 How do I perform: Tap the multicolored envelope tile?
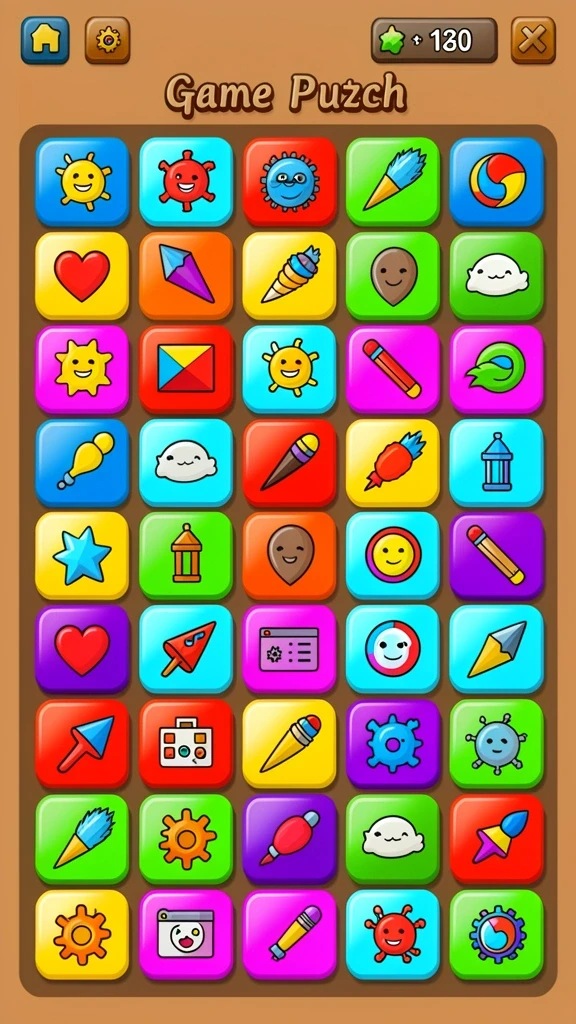tap(186, 369)
